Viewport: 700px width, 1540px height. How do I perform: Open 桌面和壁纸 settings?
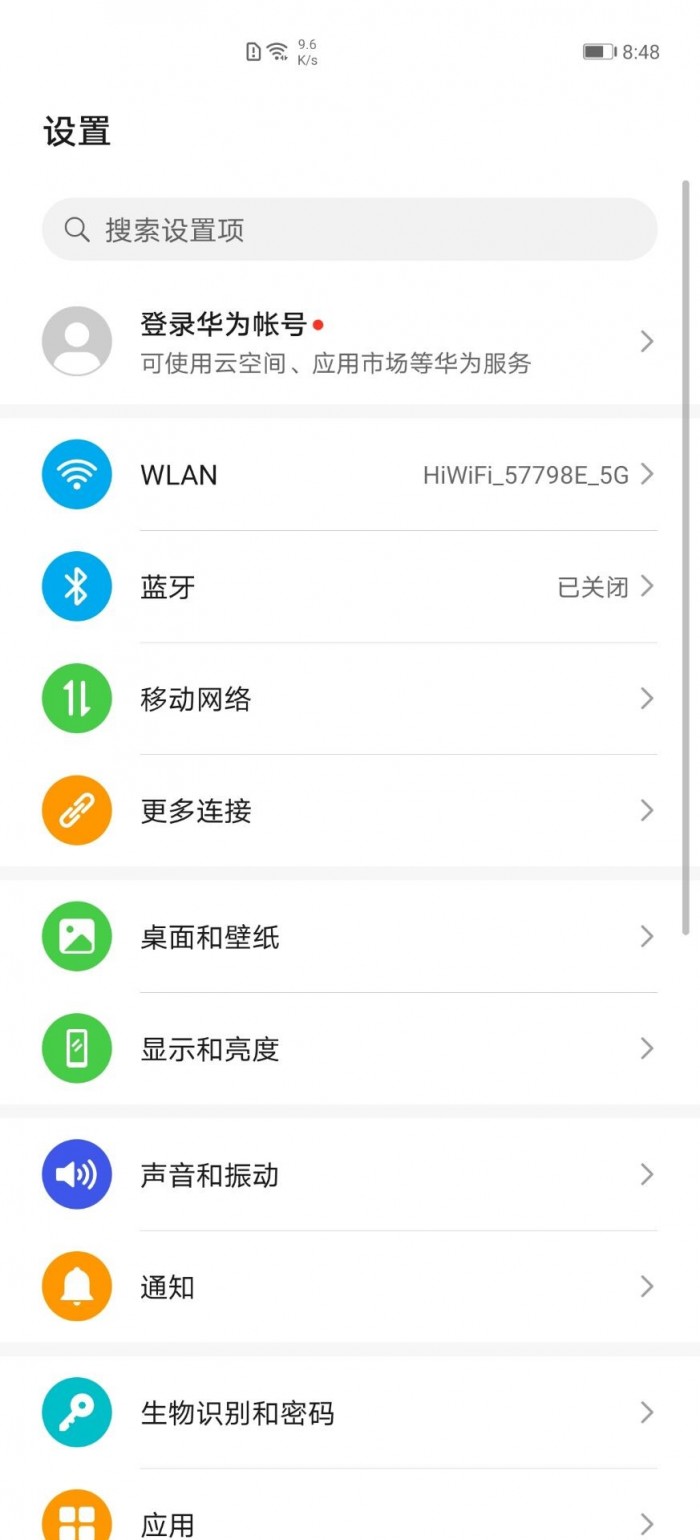350,937
